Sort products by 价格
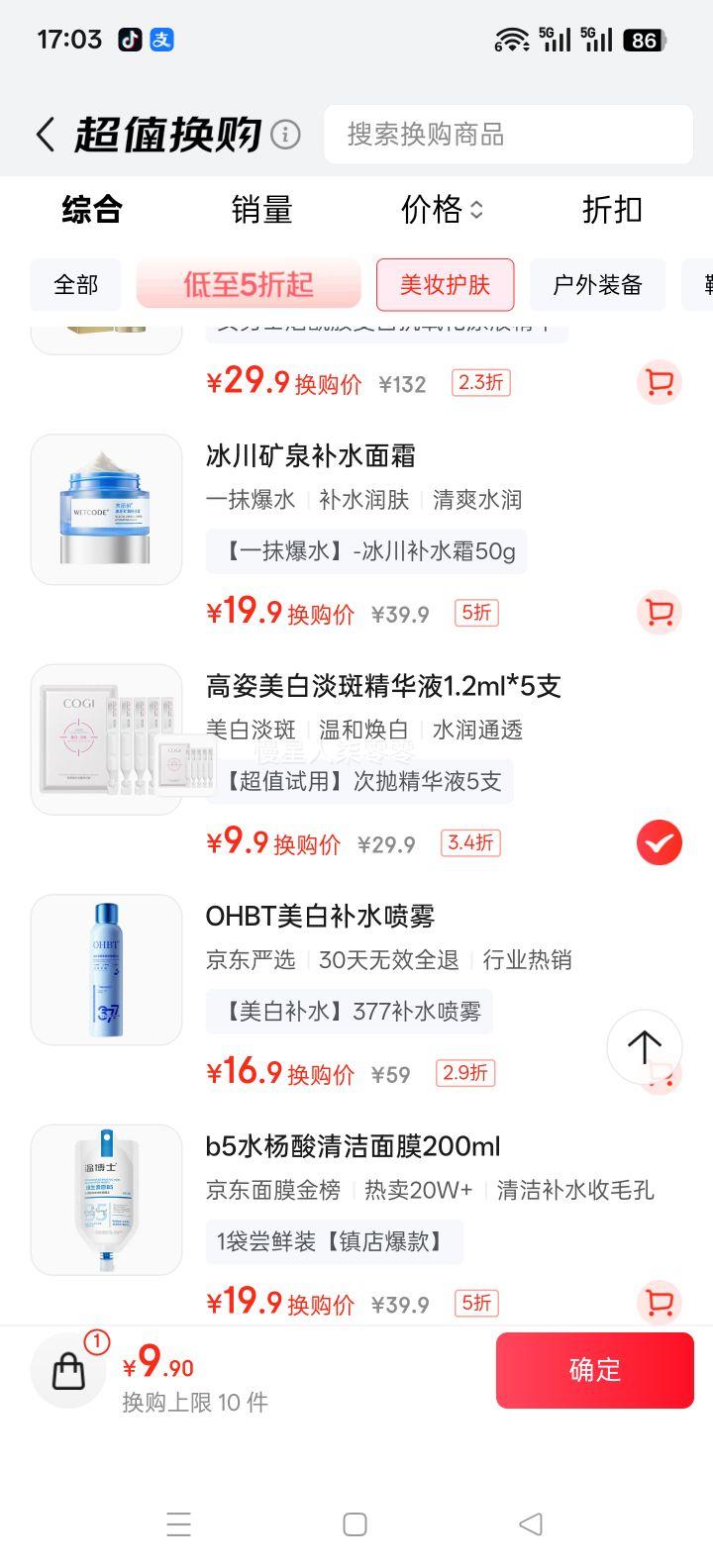Image resolution: width=713 pixels, height=1568 pixels. [x=442, y=210]
